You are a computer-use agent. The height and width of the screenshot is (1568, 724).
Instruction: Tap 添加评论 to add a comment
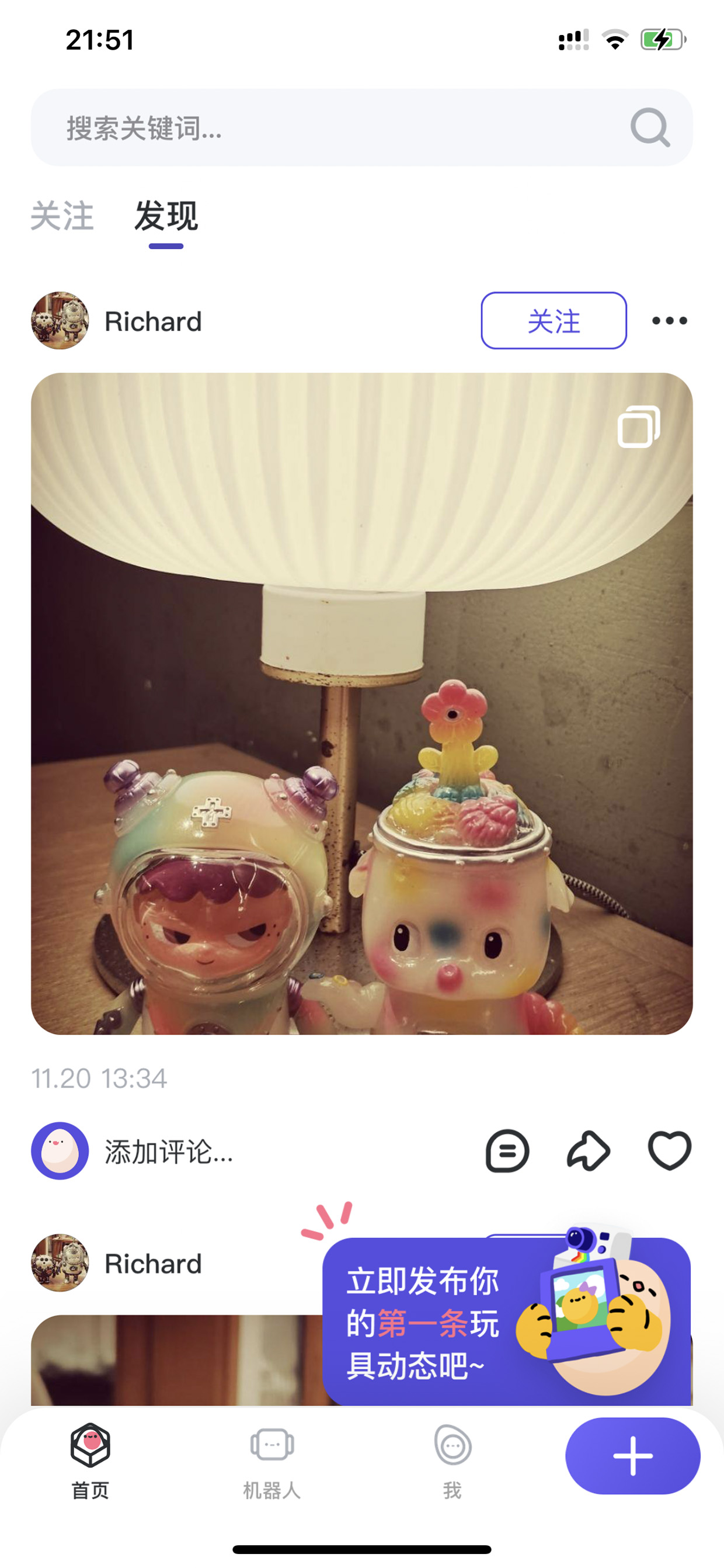pos(169,1151)
